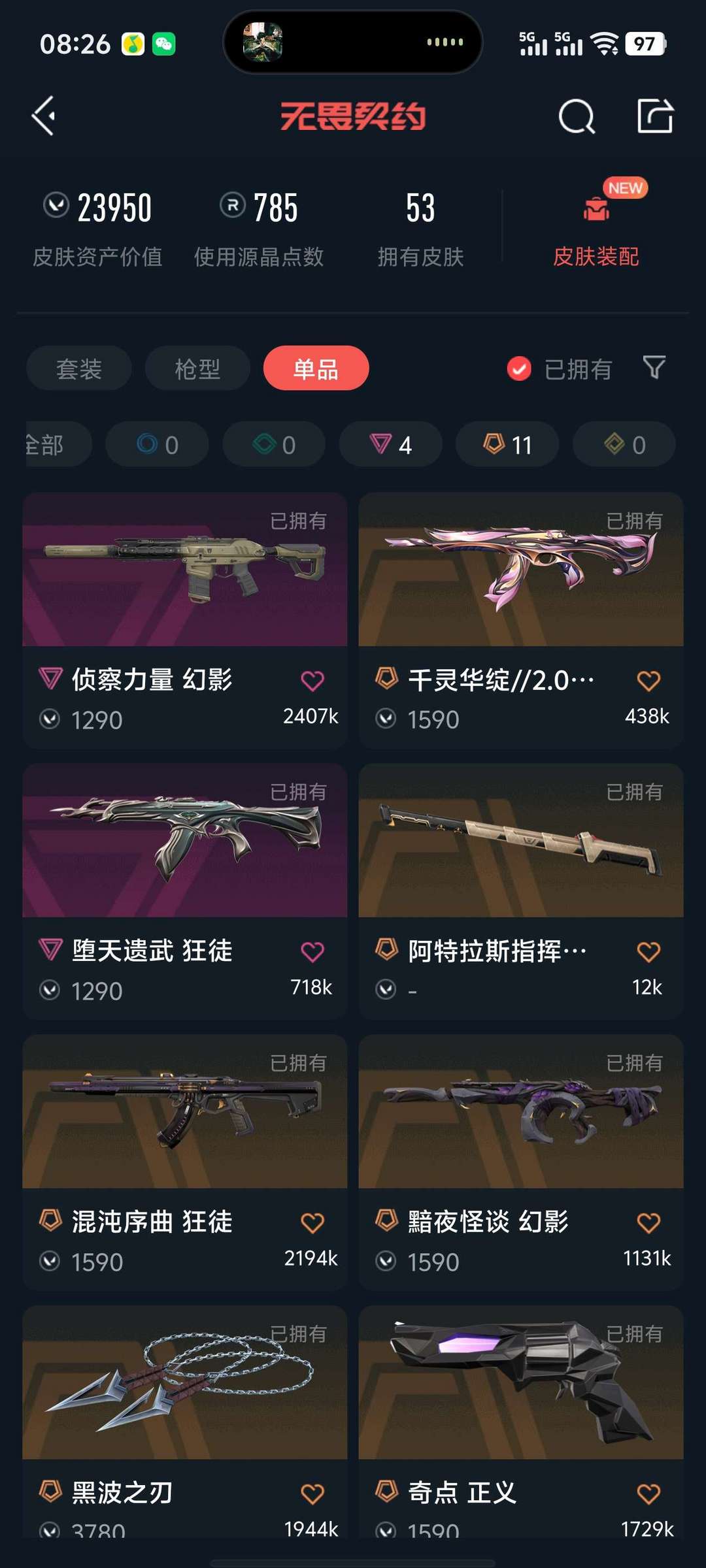Unfavorite 黯夜怪谈 幻影 via its heart

[x=647, y=1222]
